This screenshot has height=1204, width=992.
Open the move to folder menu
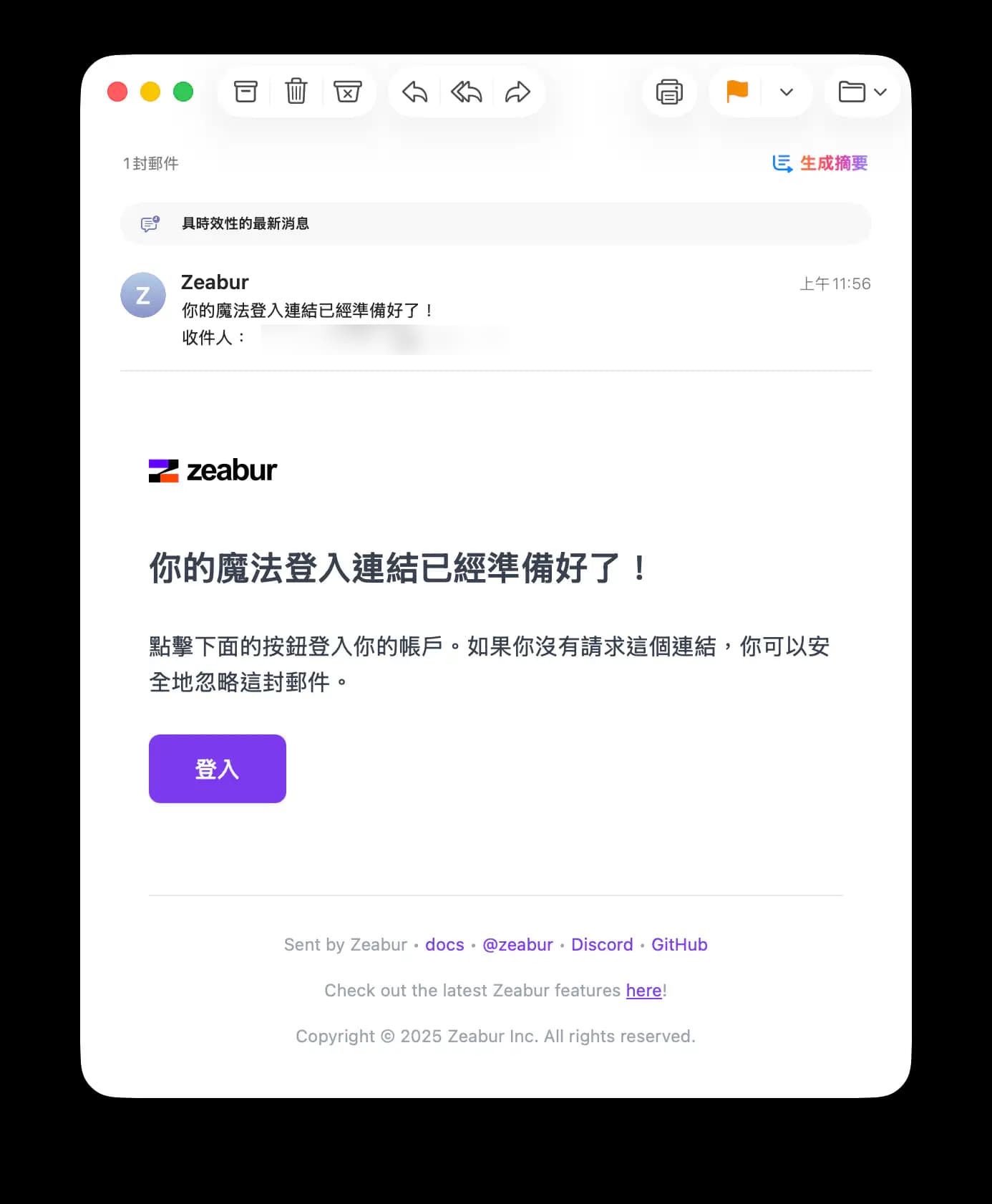pyautogui.click(x=862, y=92)
